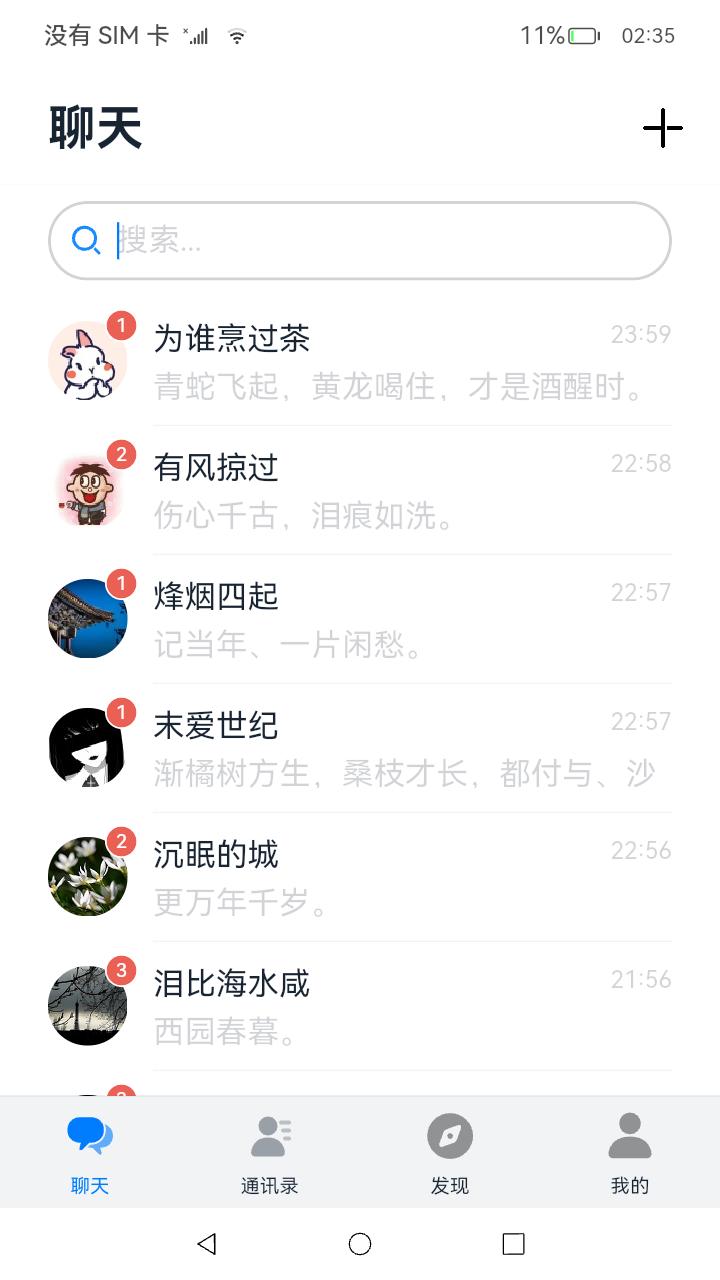Screen dimensions: 720x1280
Task: Tap the system back button
Action: coord(207,1243)
